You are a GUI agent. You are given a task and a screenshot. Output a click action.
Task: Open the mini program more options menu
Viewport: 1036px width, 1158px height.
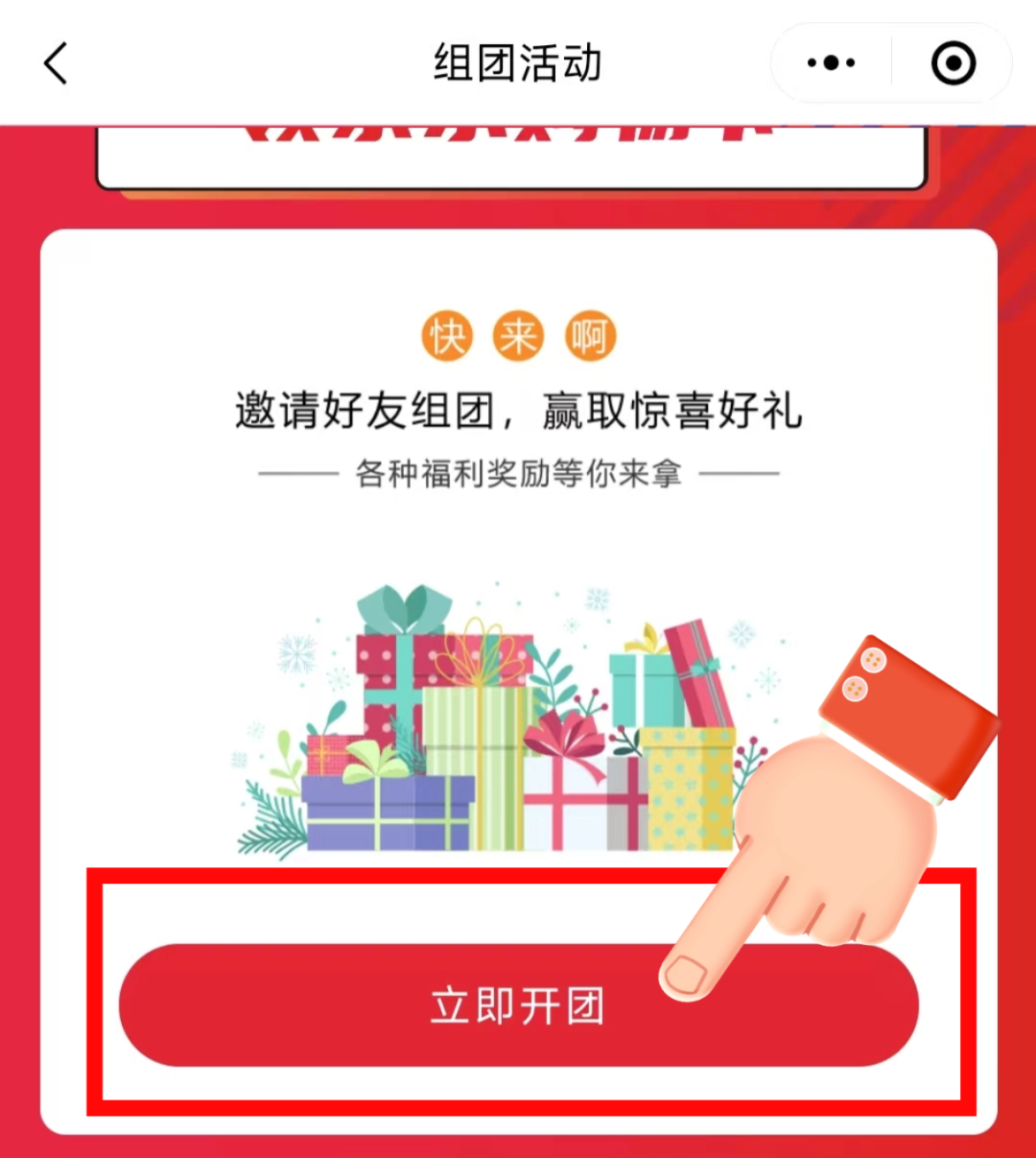pyautogui.click(x=831, y=64)
